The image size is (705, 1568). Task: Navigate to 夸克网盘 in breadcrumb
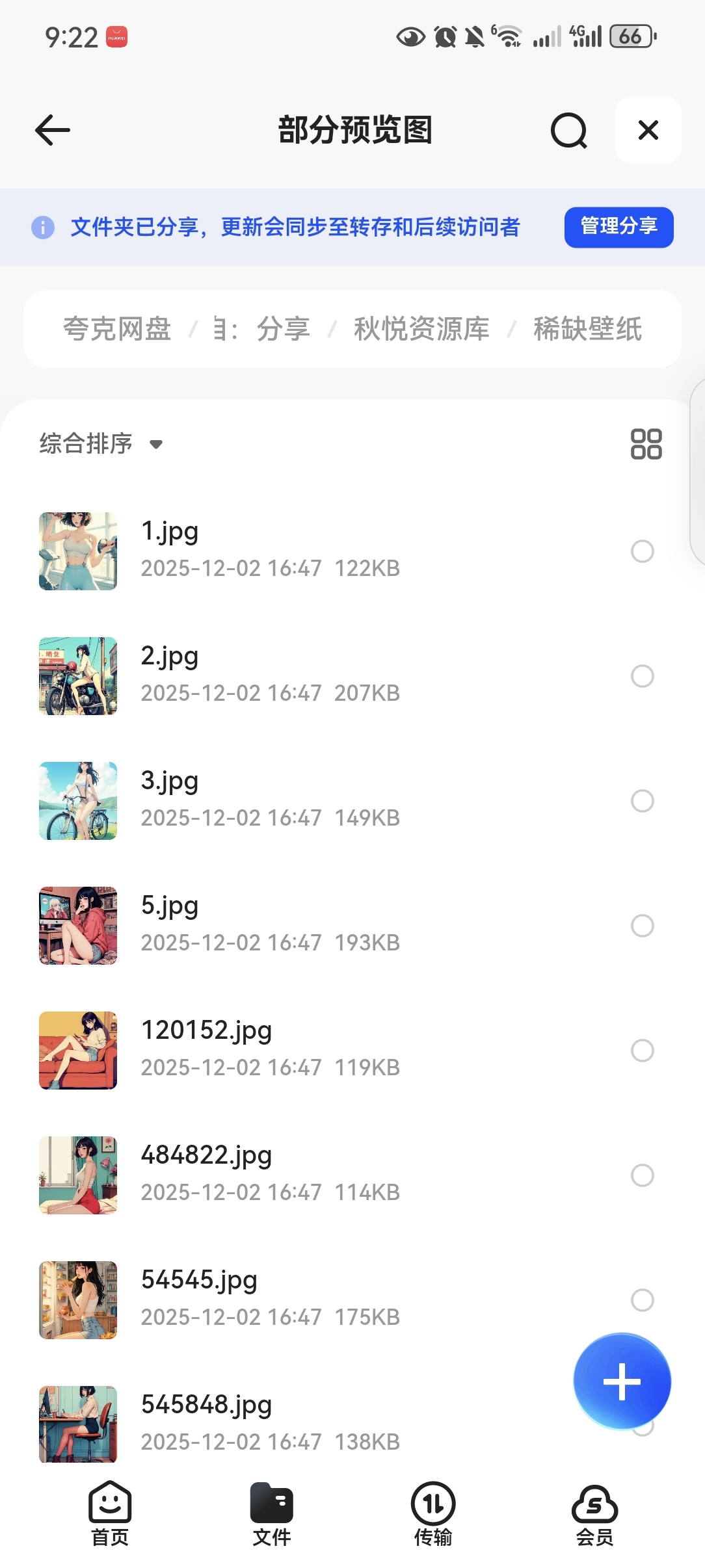[117, 329]
